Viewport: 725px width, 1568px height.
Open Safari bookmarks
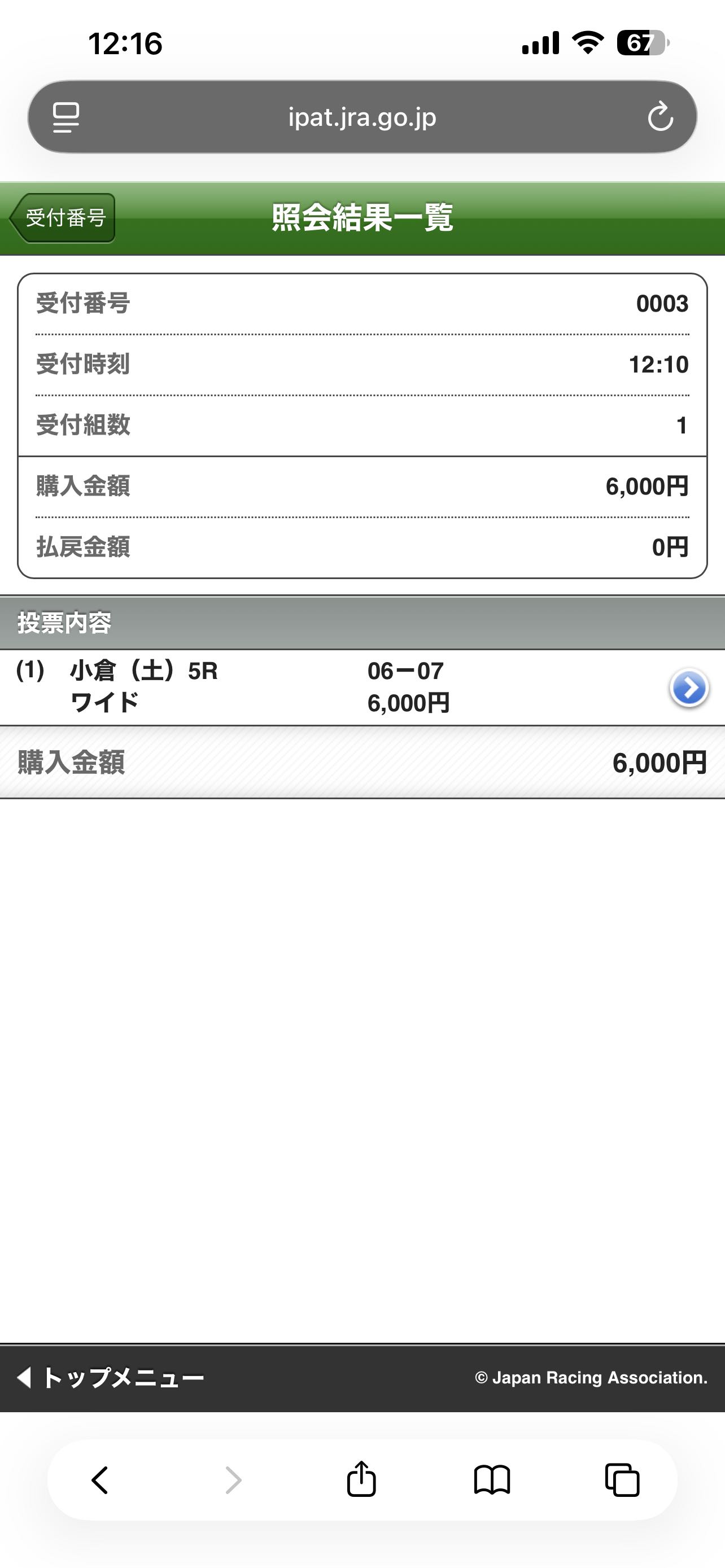click(x=492, y=1480)
